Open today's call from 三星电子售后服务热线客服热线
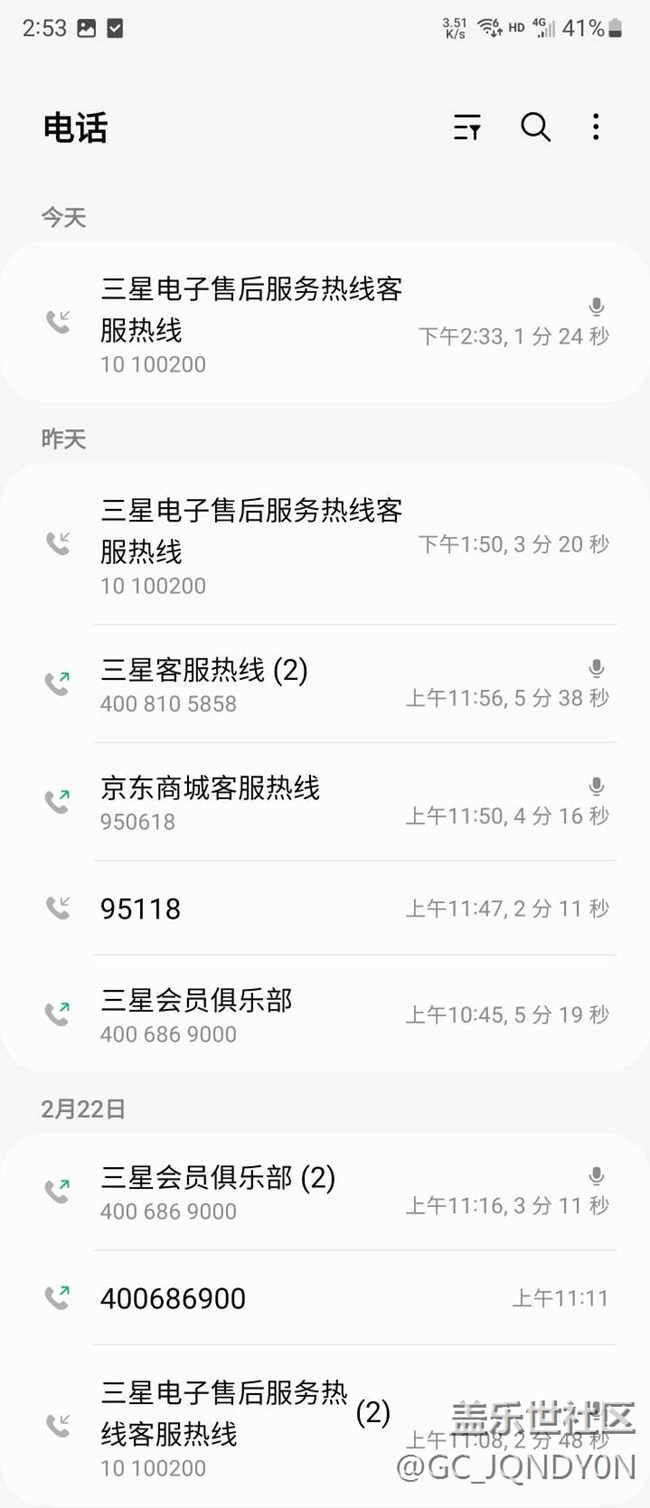650x1508 pixels. coord(325,322)
